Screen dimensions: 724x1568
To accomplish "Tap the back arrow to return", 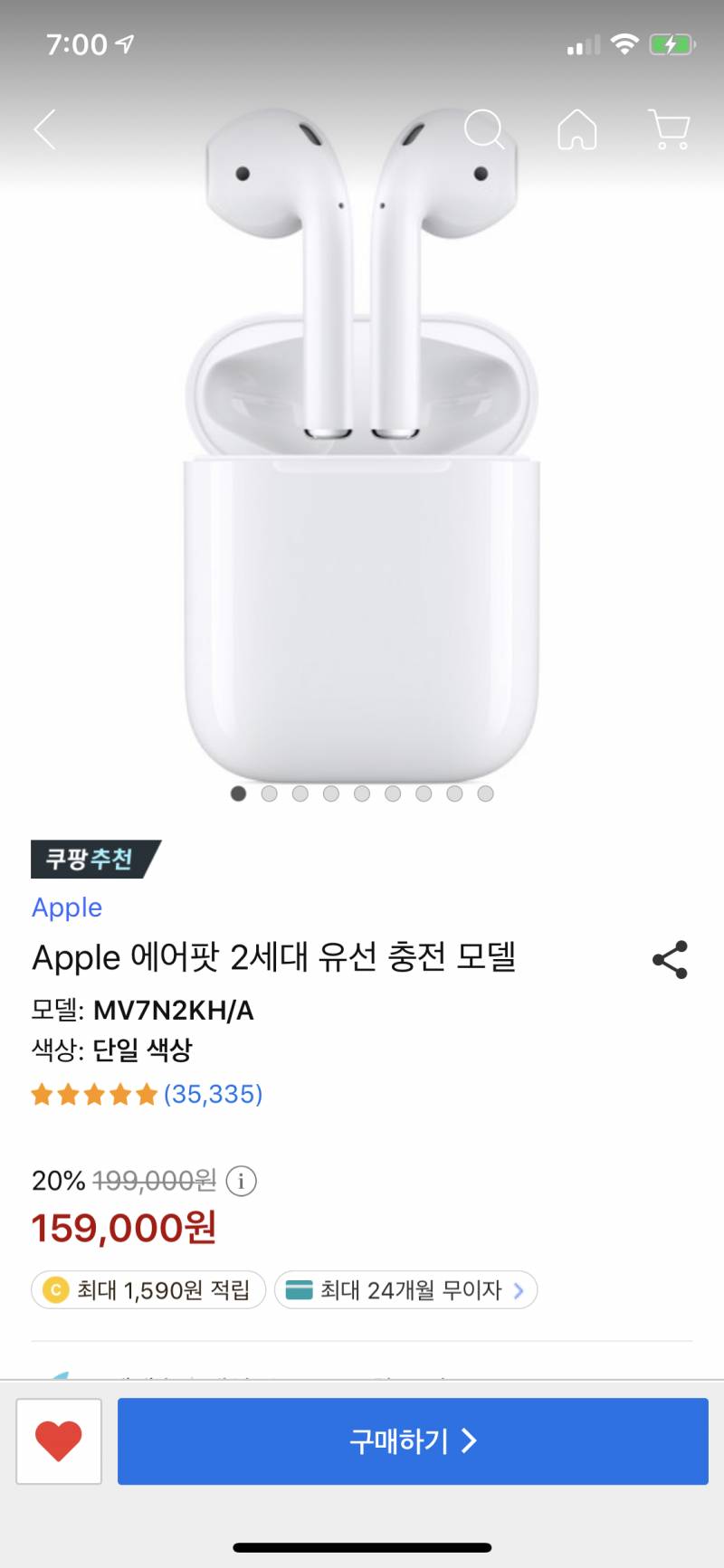I will tap(43, 129).
